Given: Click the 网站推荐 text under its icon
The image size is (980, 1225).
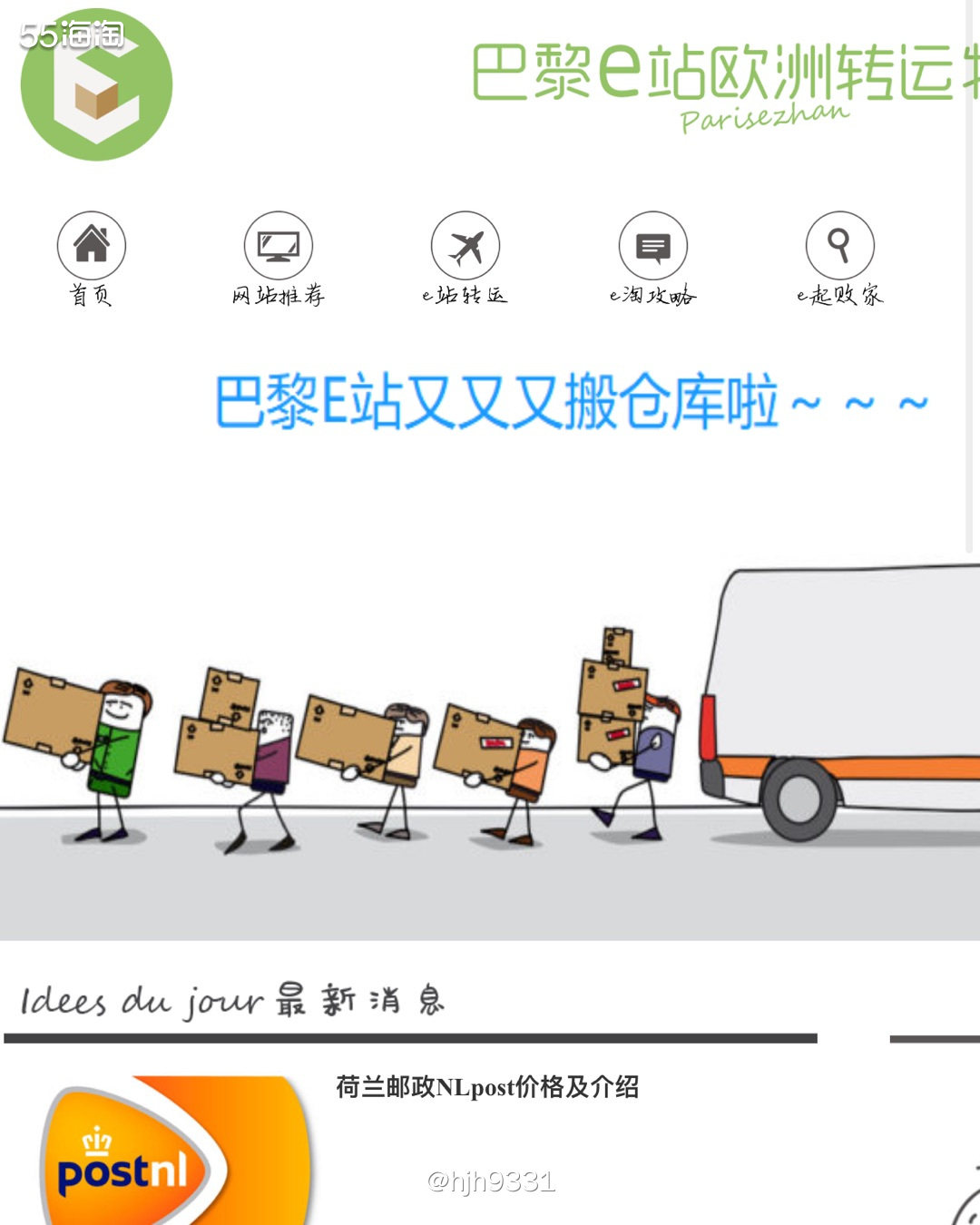Looking at the screenshot, I should 279,293.
